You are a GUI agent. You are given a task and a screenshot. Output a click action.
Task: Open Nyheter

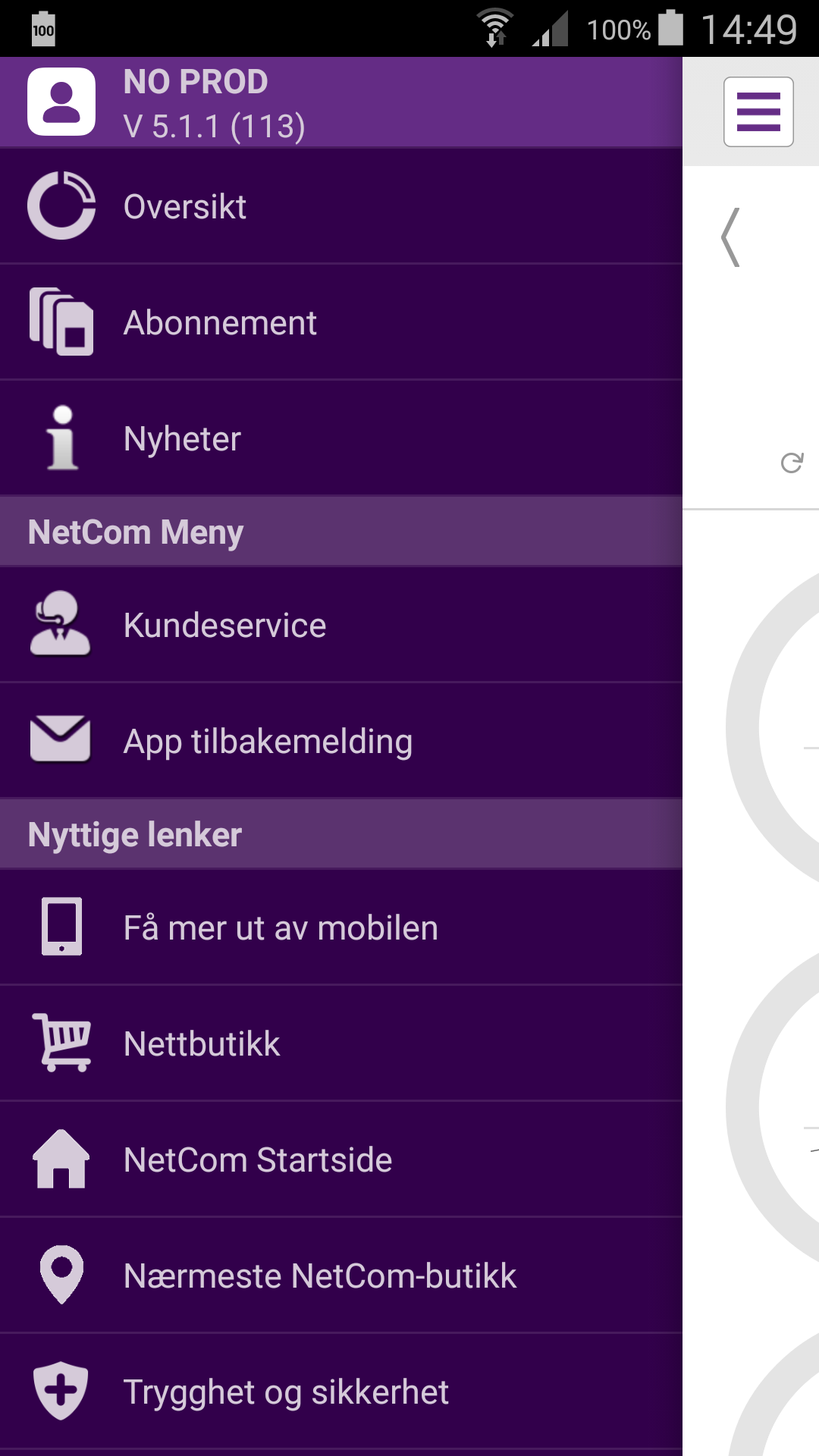coord(341,438)
